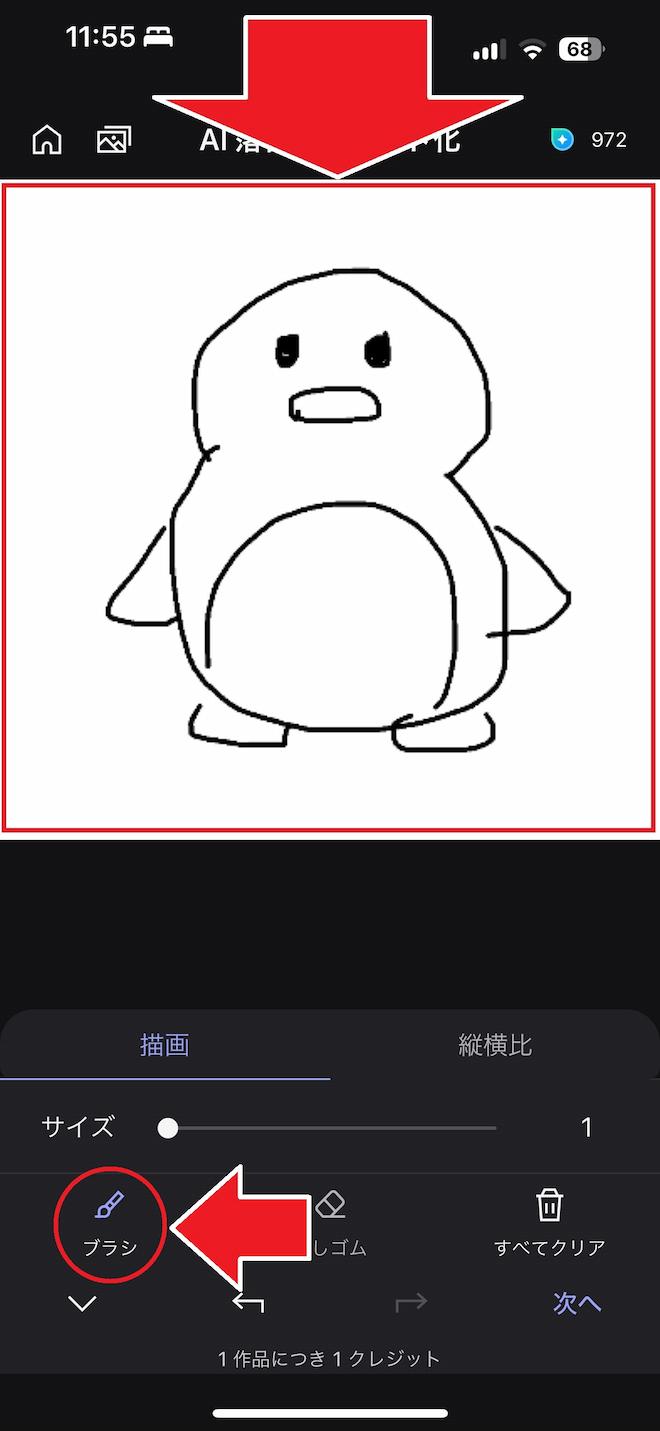Tap the サイズ slider track

click(330, 1128)
